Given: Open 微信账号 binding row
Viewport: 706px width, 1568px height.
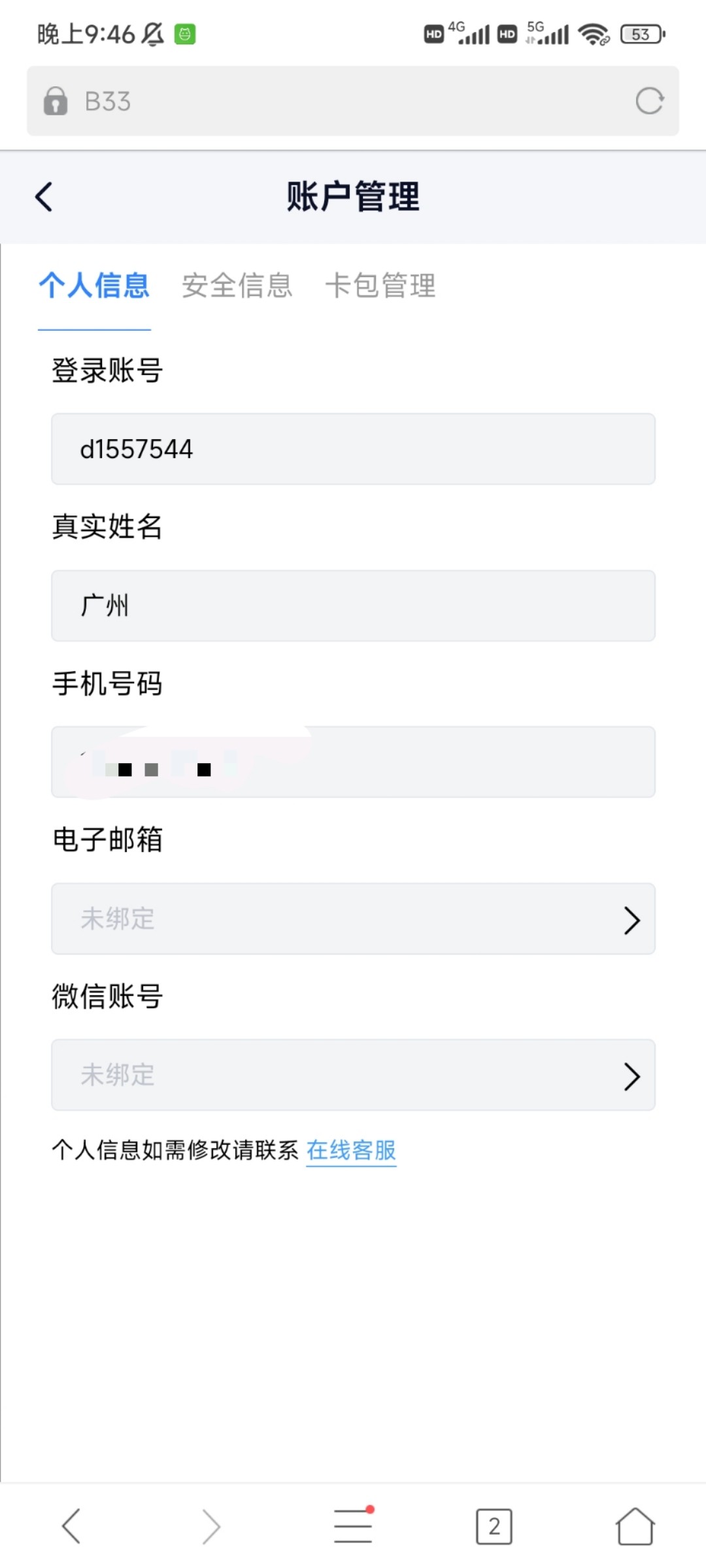Looking at the screenshot, I should tap(353, 1075).
